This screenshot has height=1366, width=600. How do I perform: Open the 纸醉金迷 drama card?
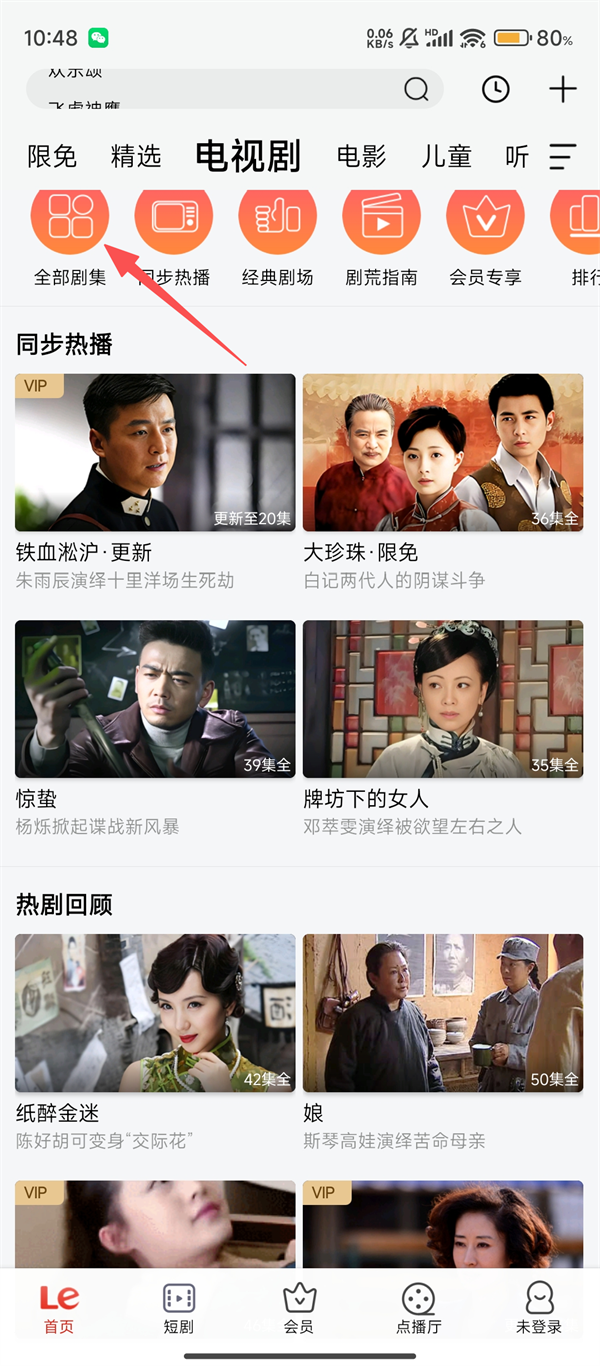(x=155, y=1012)
